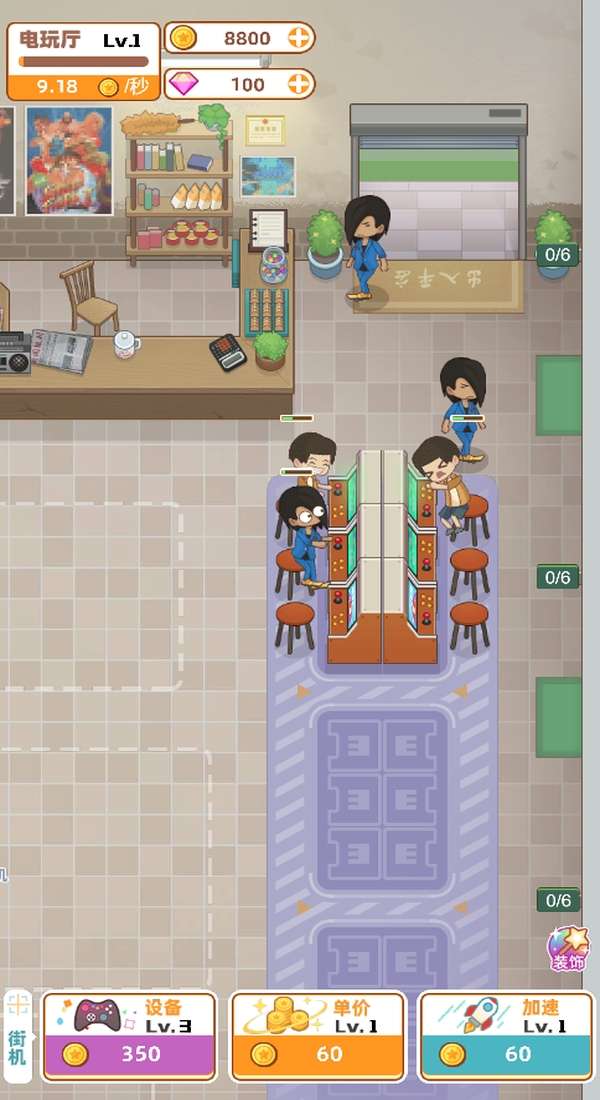Add more gold coins with plus

click(x=298, y=38)
